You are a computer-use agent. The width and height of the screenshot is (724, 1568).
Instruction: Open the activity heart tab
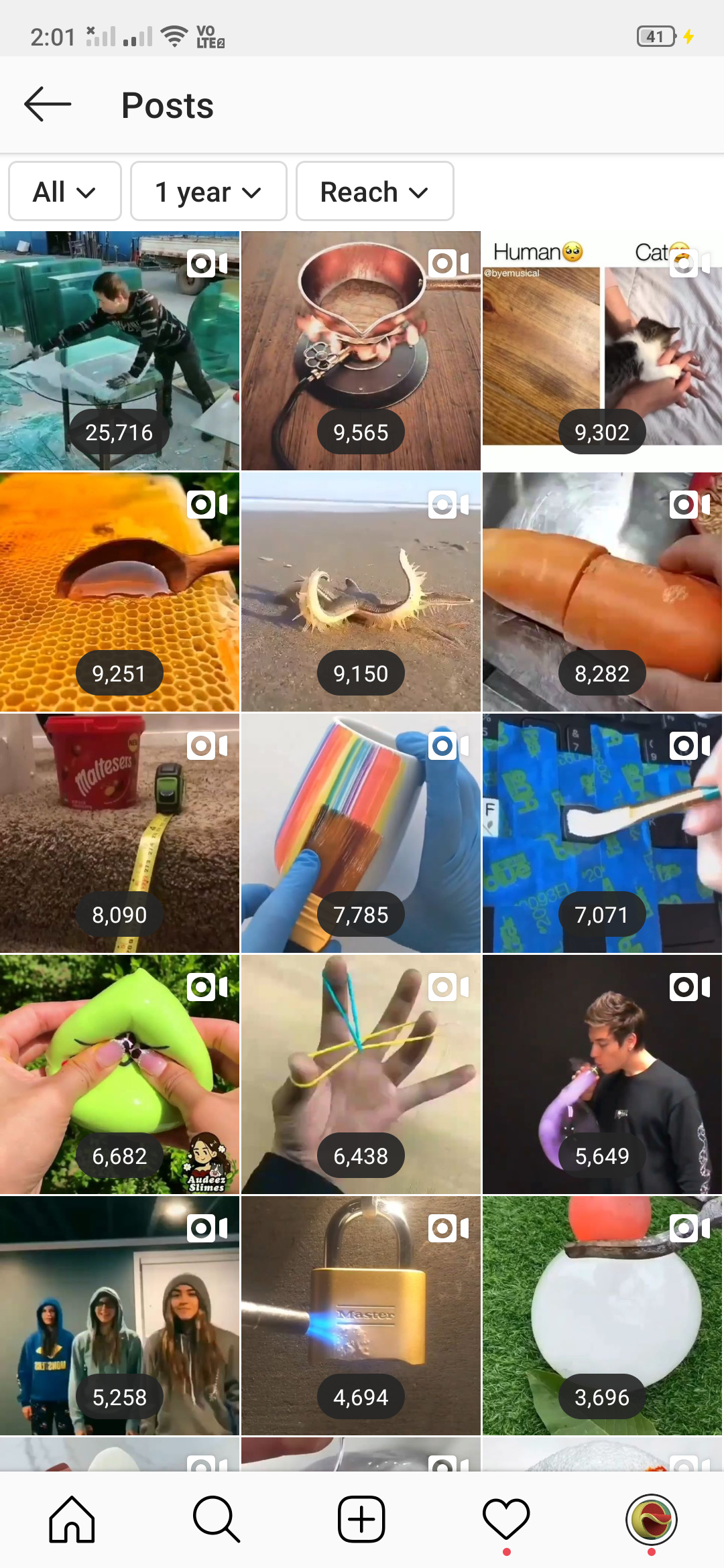(506, 1519)
